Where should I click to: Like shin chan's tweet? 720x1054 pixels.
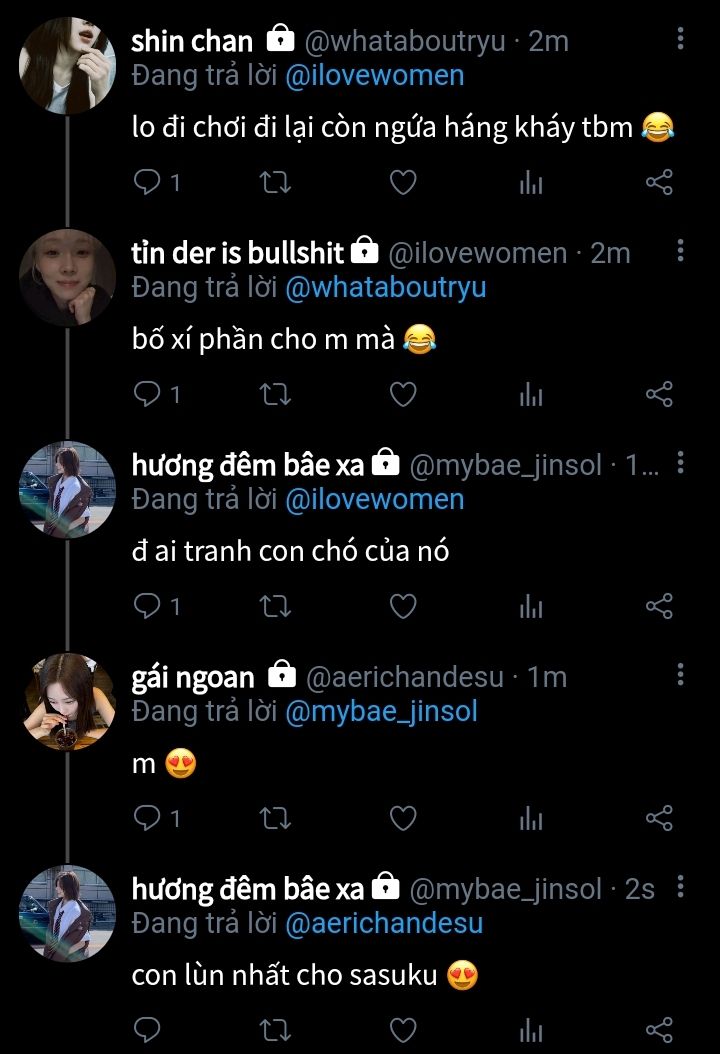402,182
